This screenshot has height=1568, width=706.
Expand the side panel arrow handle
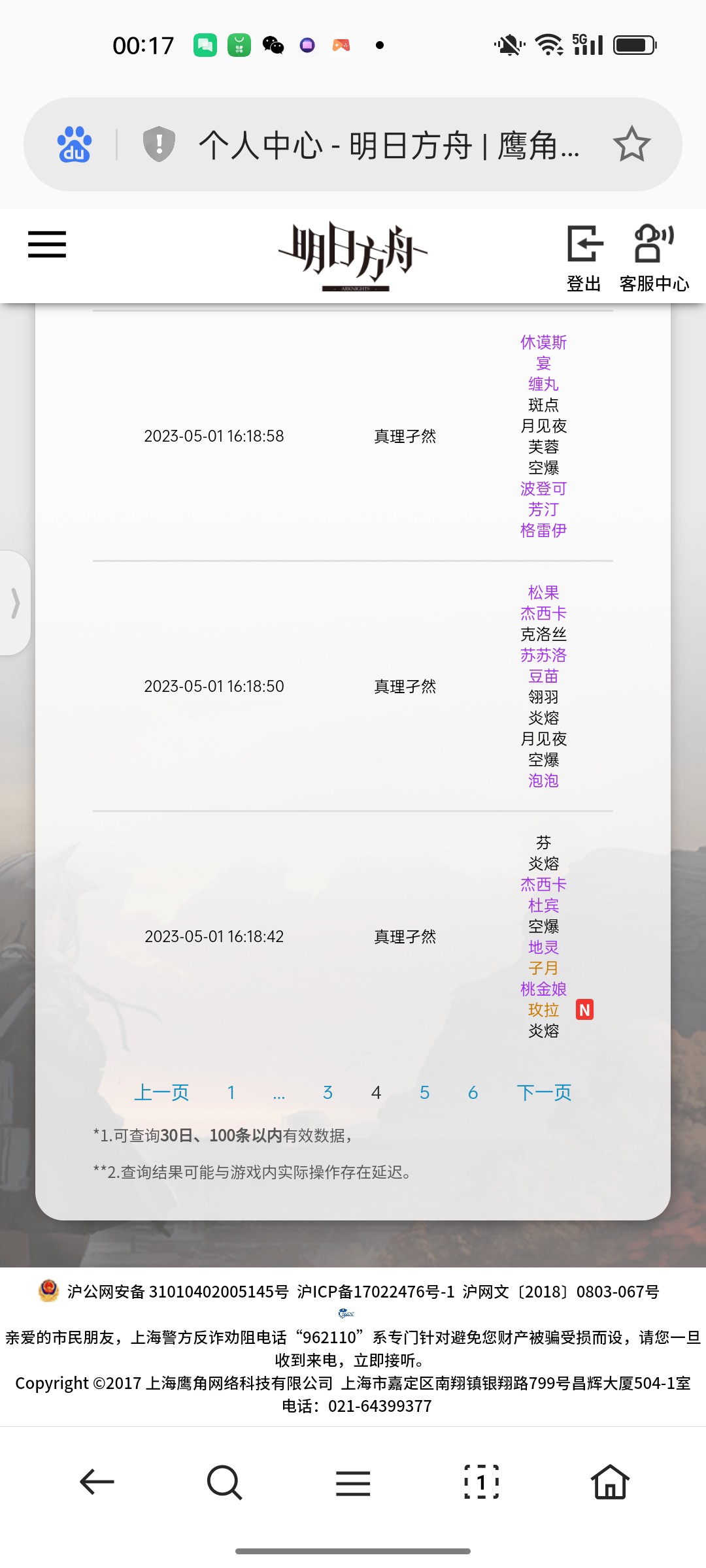click(15, 602)
